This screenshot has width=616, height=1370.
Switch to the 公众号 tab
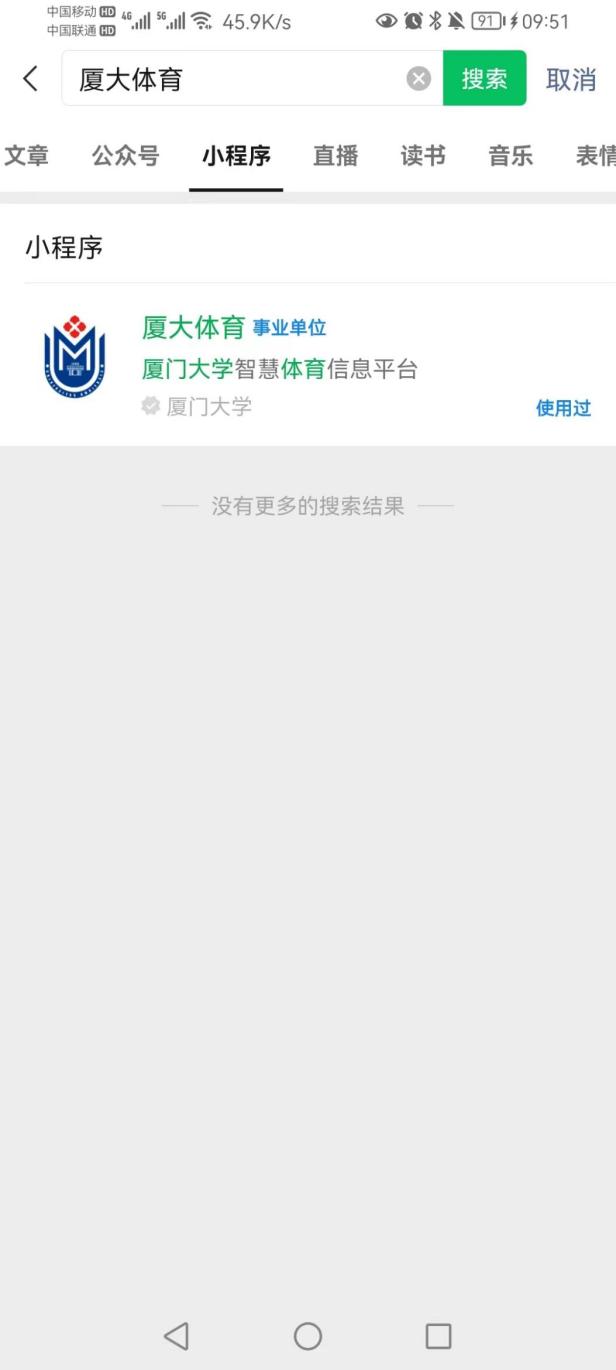coord(125,156)
